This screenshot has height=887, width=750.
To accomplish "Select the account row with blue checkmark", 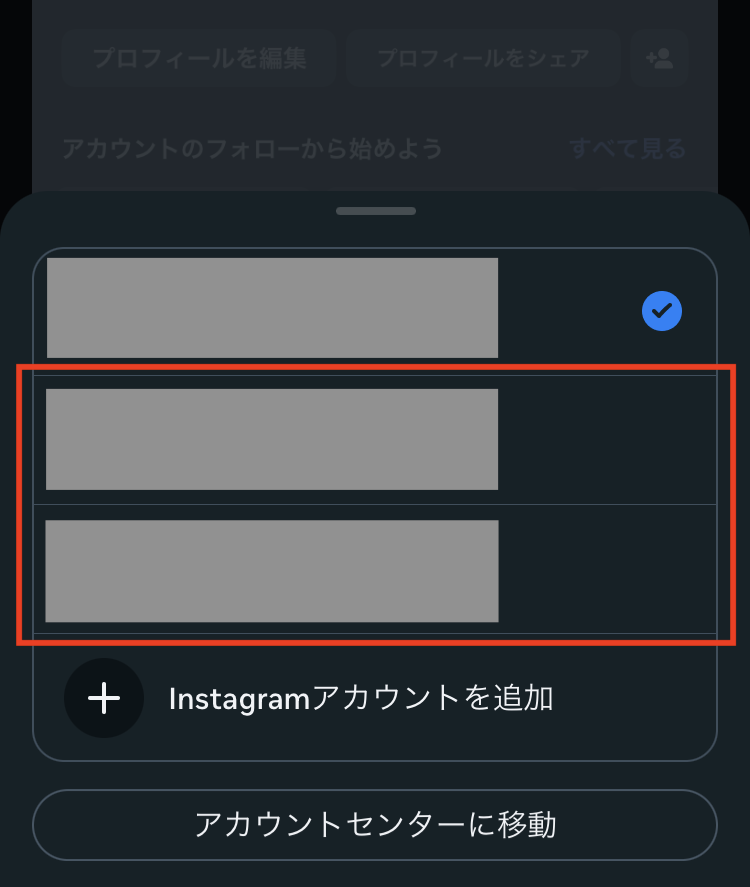I will click(x=375, y=311).
